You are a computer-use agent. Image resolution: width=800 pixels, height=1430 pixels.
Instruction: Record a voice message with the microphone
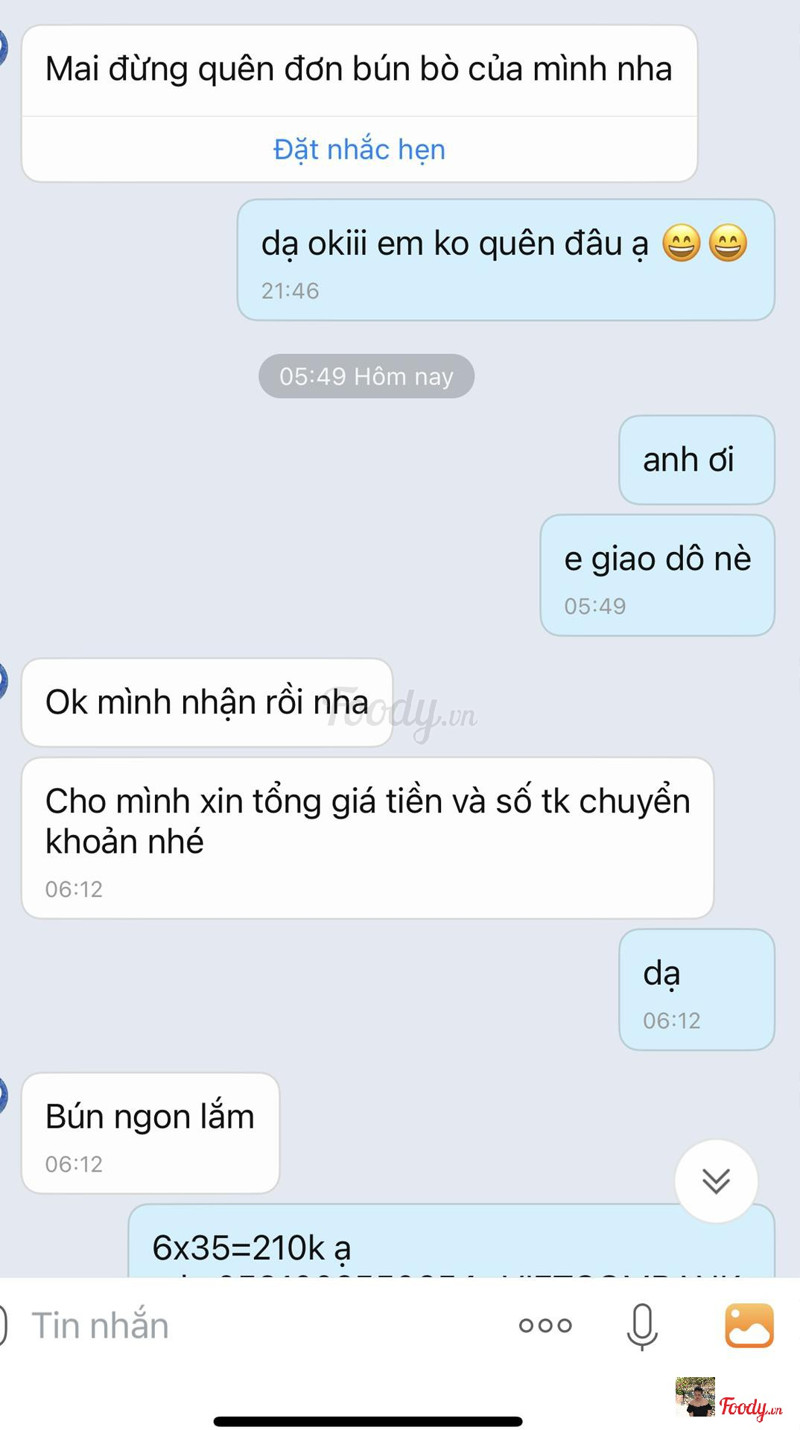[x=642, y=1326]
